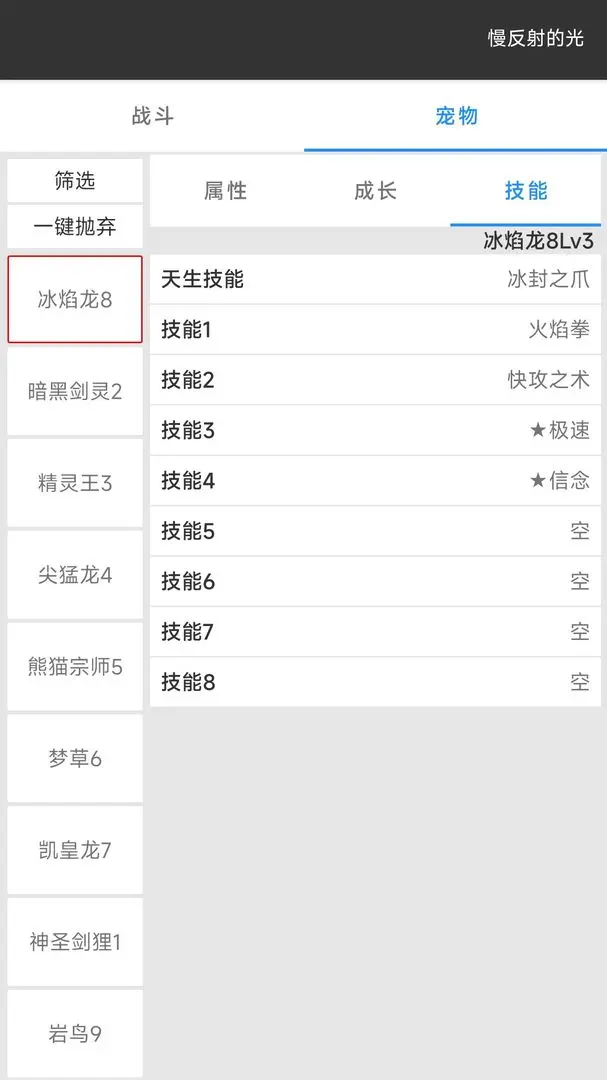The width and height of the screenshot is (607, 1080).
Task: Select pet 精灵王3
Action: pyautogui.click(x=75, y=483)
